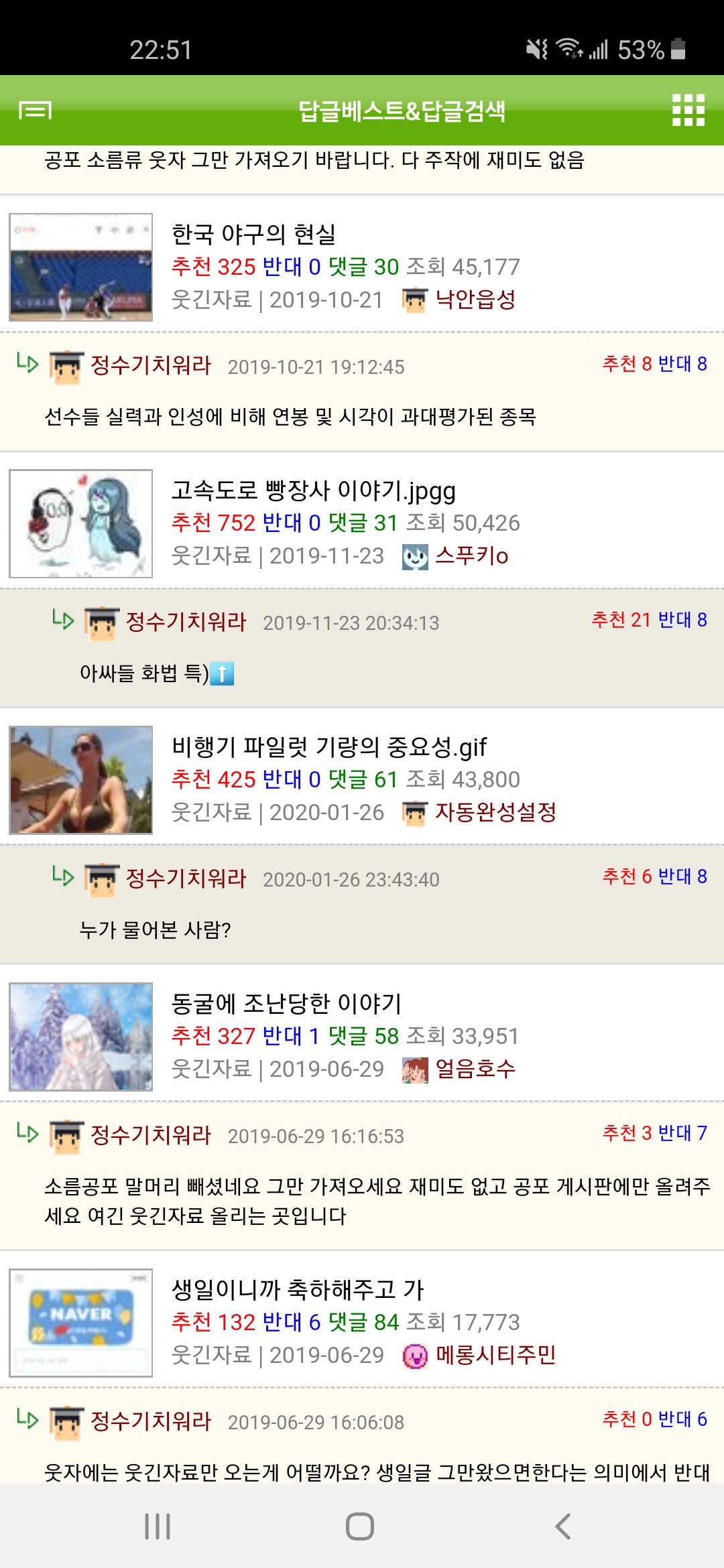Open the reply 누가 물어본 사람?
This screenshot has width=724, height=1568.
[155, 929]
